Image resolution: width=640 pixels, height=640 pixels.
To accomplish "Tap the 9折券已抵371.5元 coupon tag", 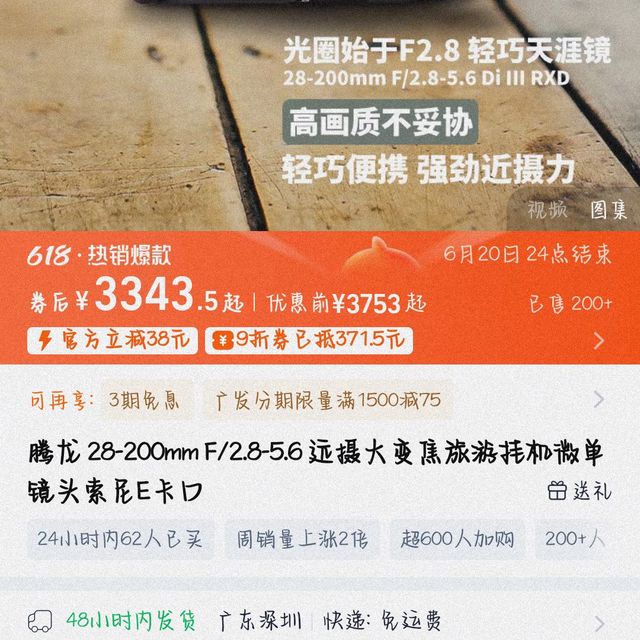I will (x=309, y=340).
